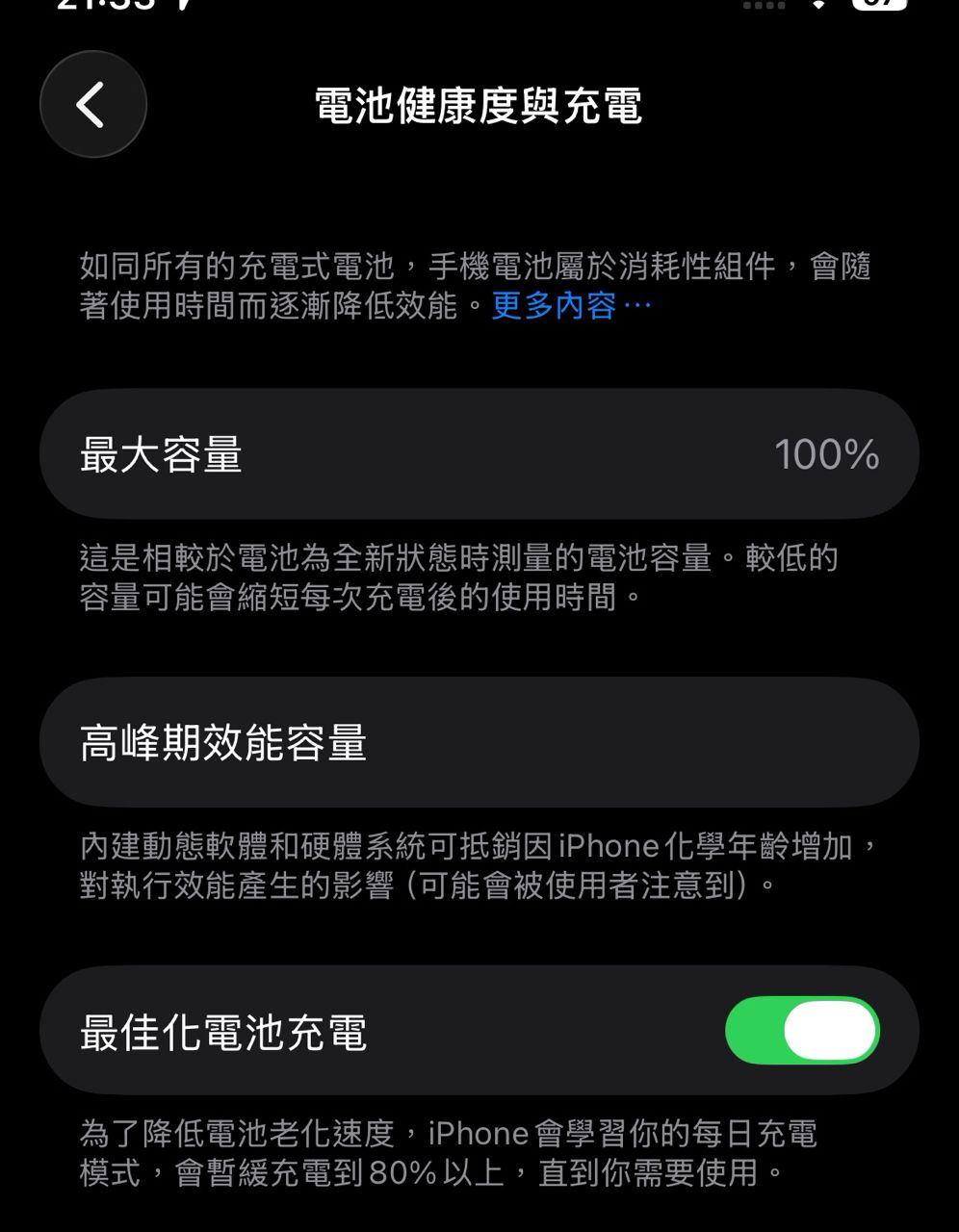Go back from 電池健康度與充電 page
959x1232 pixels.
point(92,104)
